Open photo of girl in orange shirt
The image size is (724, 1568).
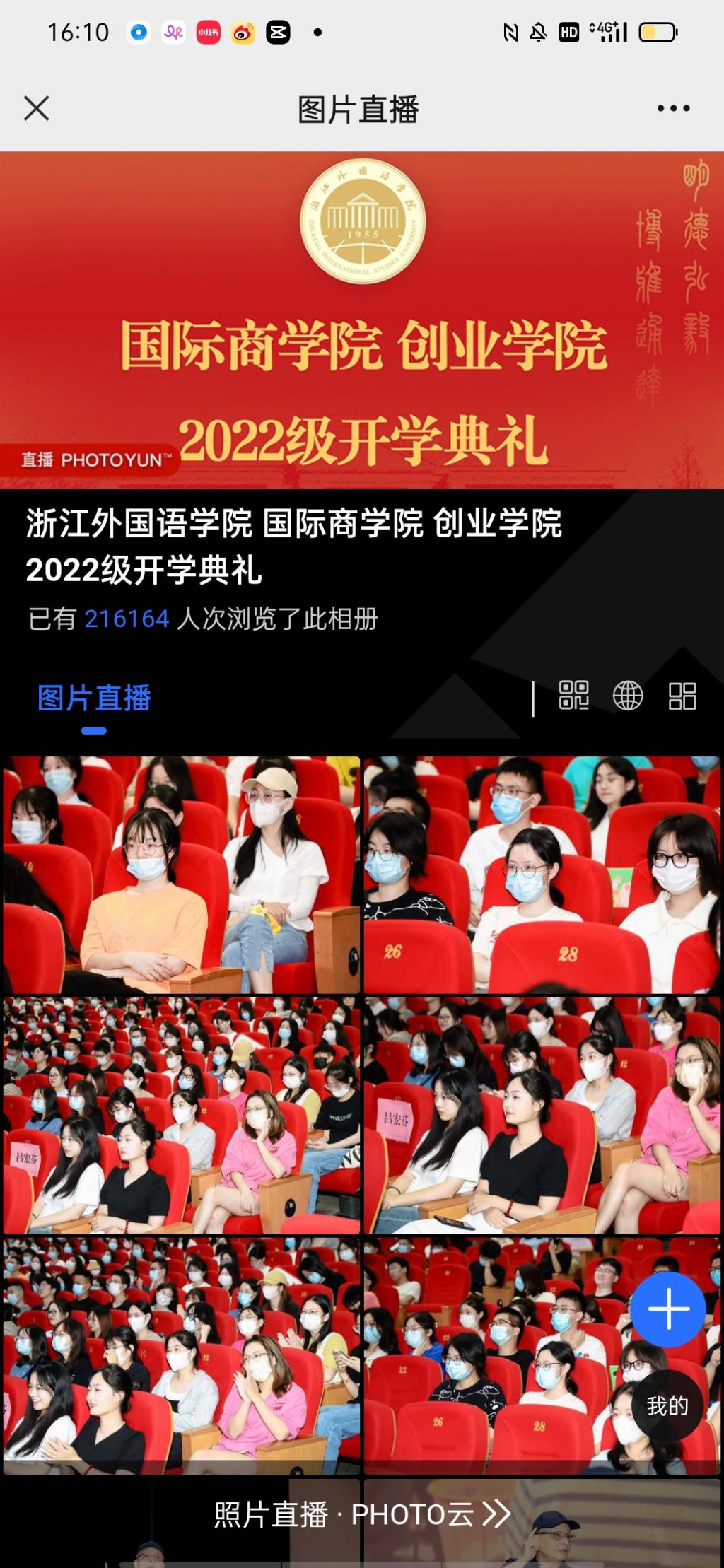(x=181, y=874)
